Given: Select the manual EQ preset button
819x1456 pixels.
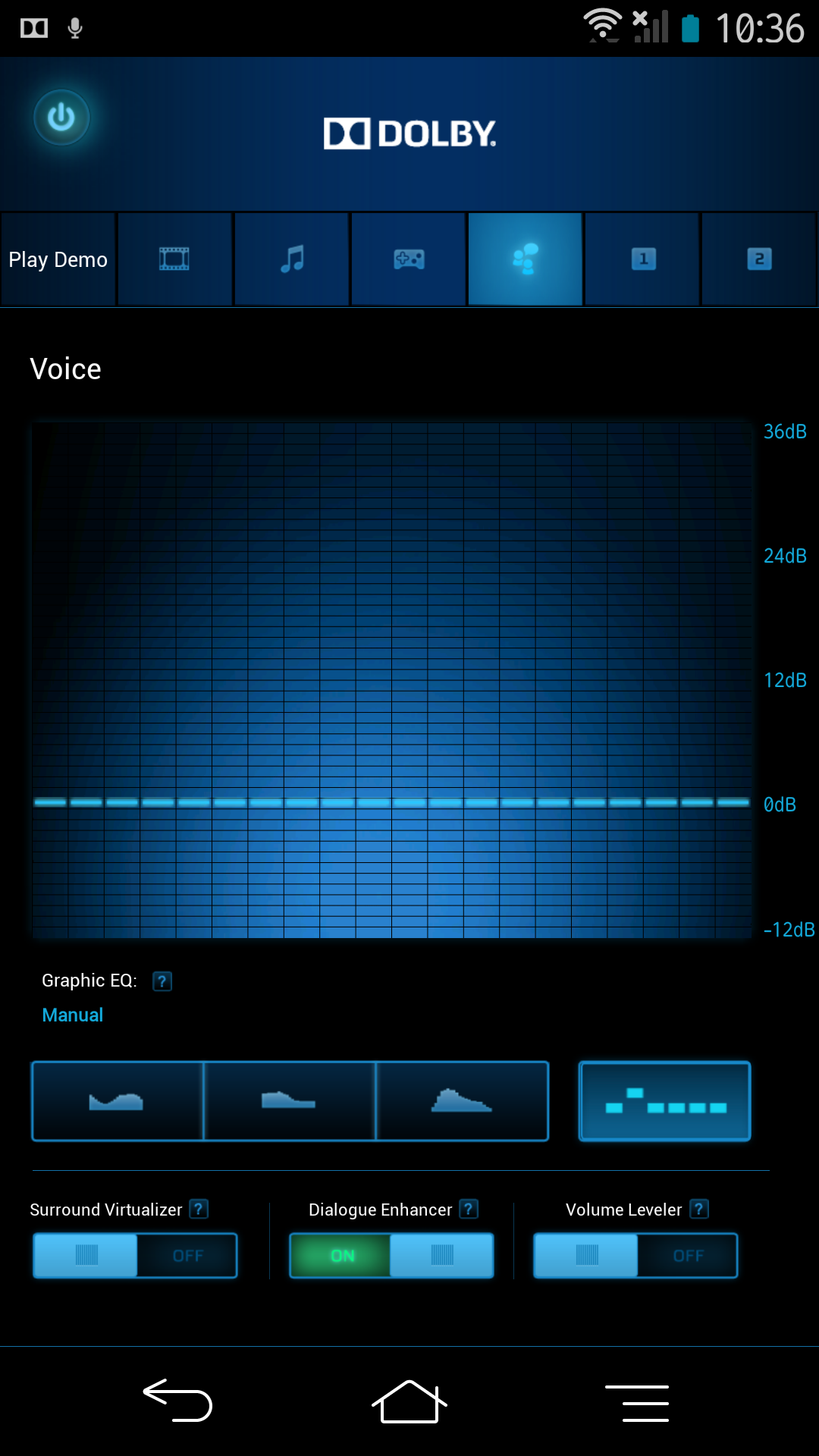Looking at the screenshot, I should point(665,1101).
